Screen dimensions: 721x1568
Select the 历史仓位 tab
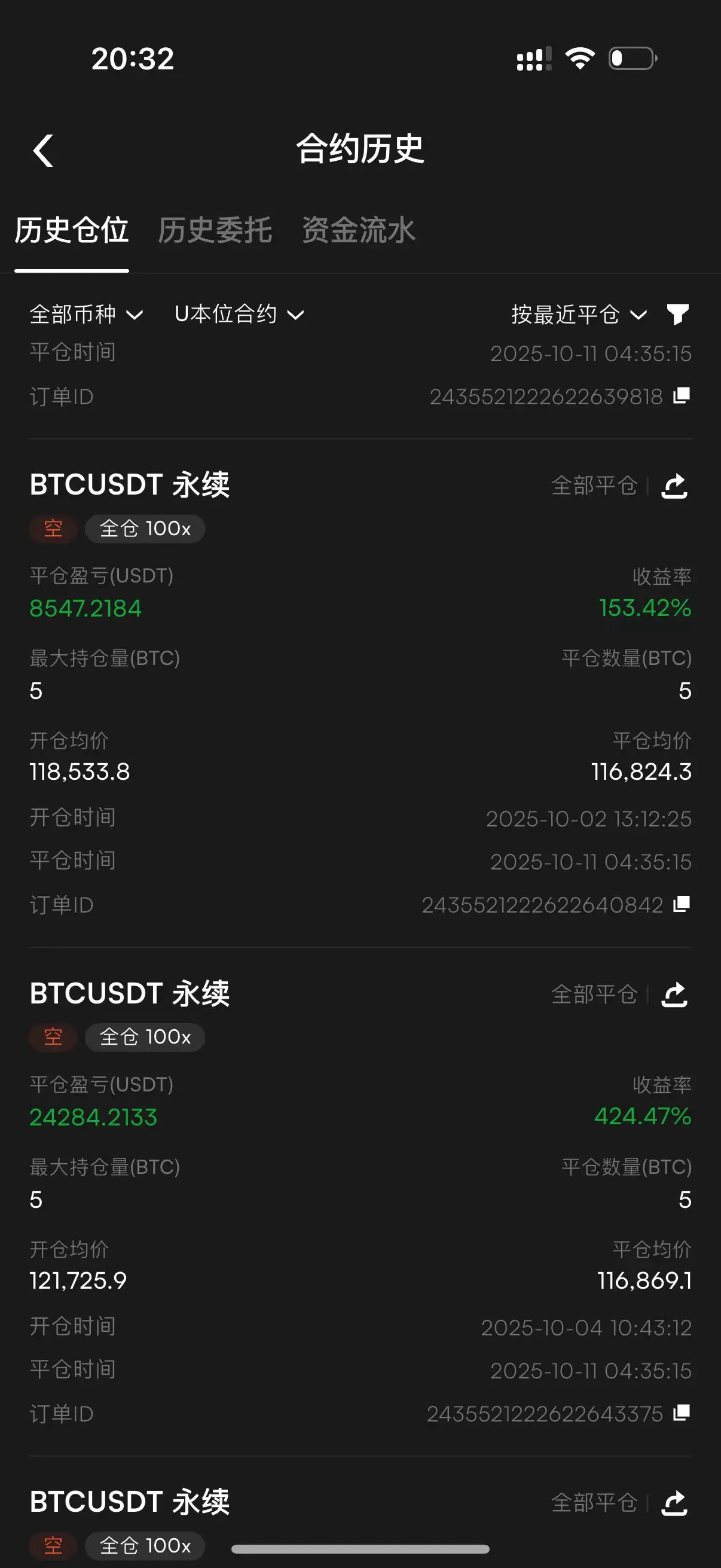point(71,231)
